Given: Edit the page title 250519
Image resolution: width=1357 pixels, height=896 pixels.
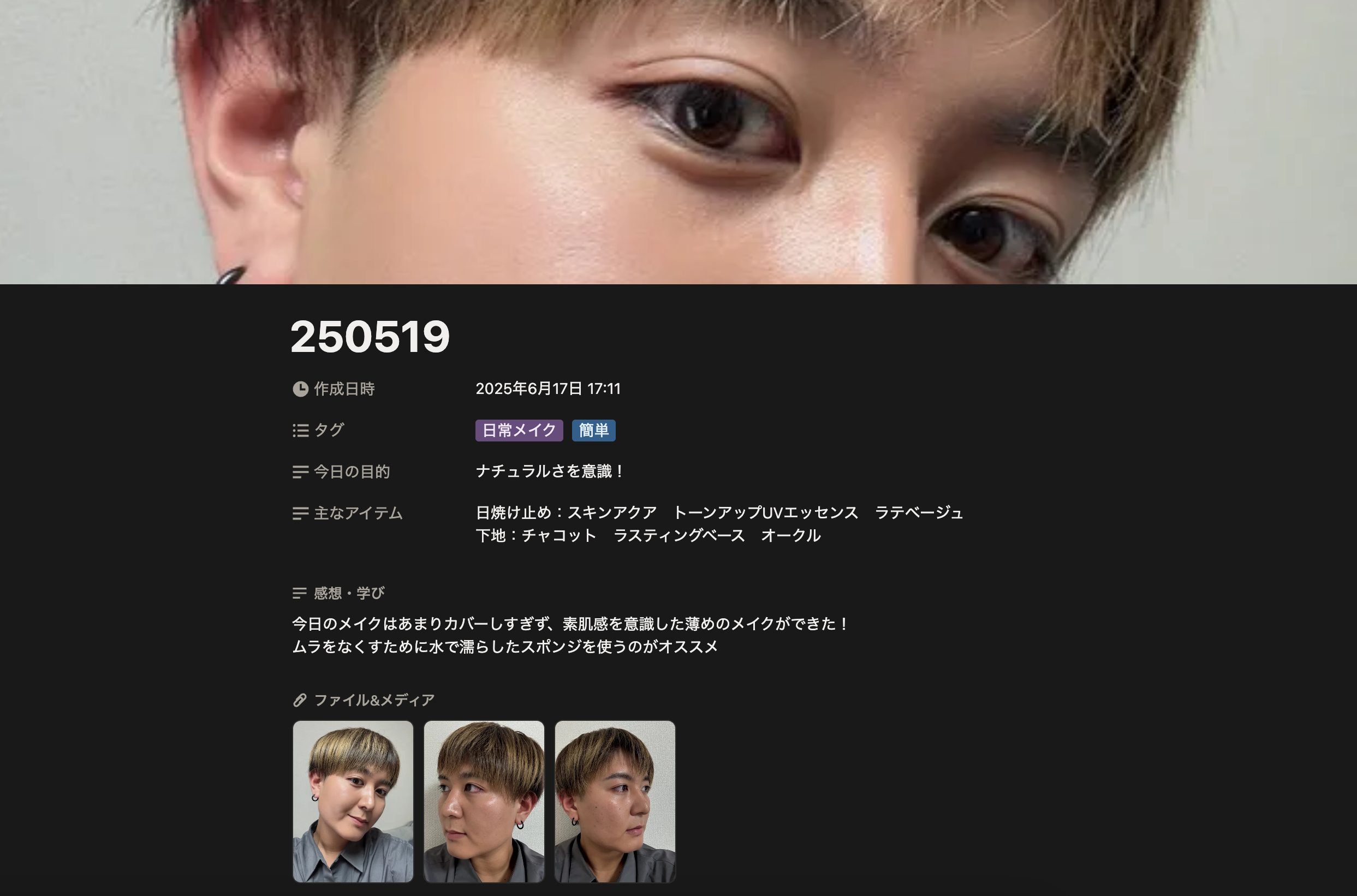Looking at the screenshot, I should 370,336.
